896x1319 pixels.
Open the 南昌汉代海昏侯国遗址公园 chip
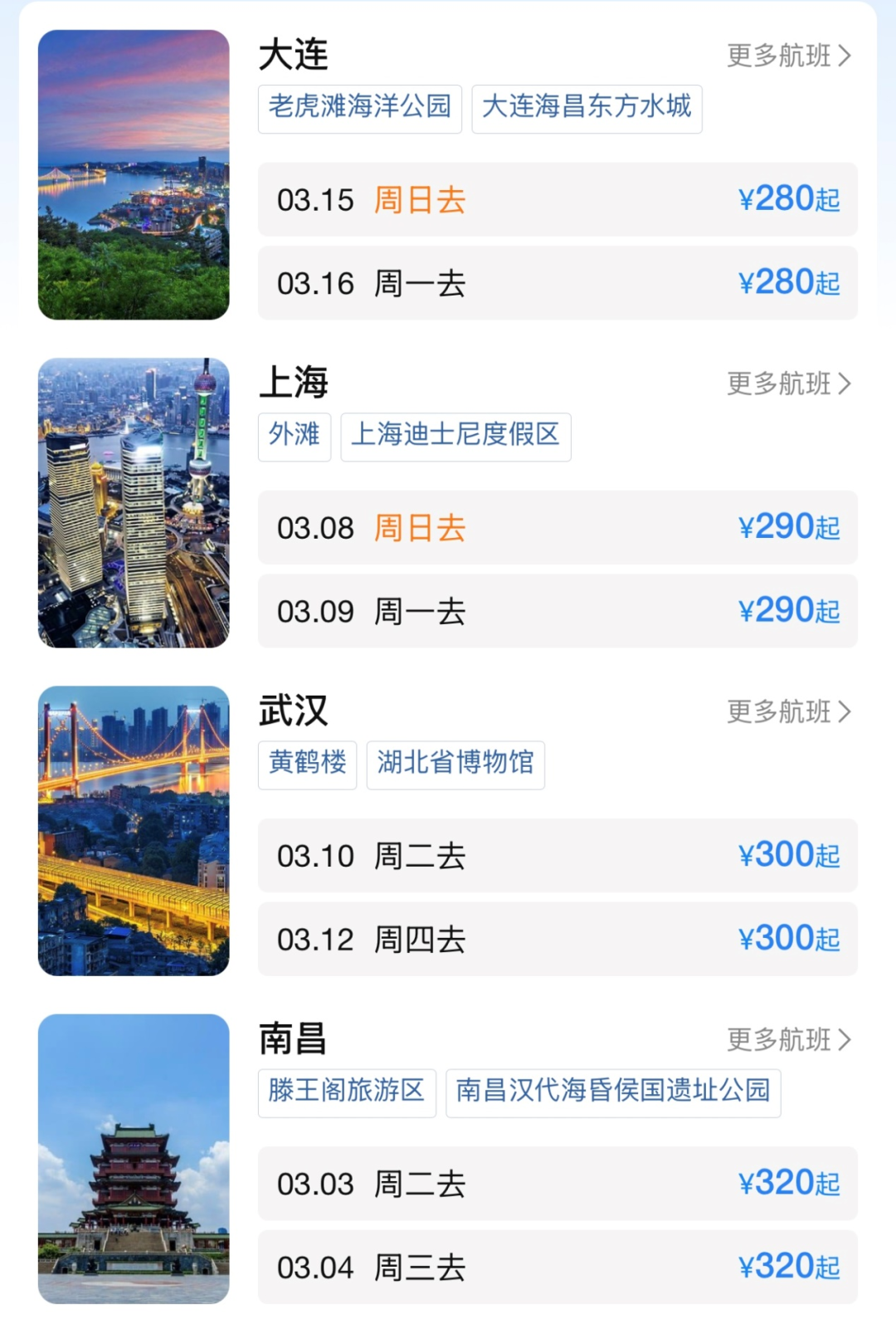[x=613, y=1092]
